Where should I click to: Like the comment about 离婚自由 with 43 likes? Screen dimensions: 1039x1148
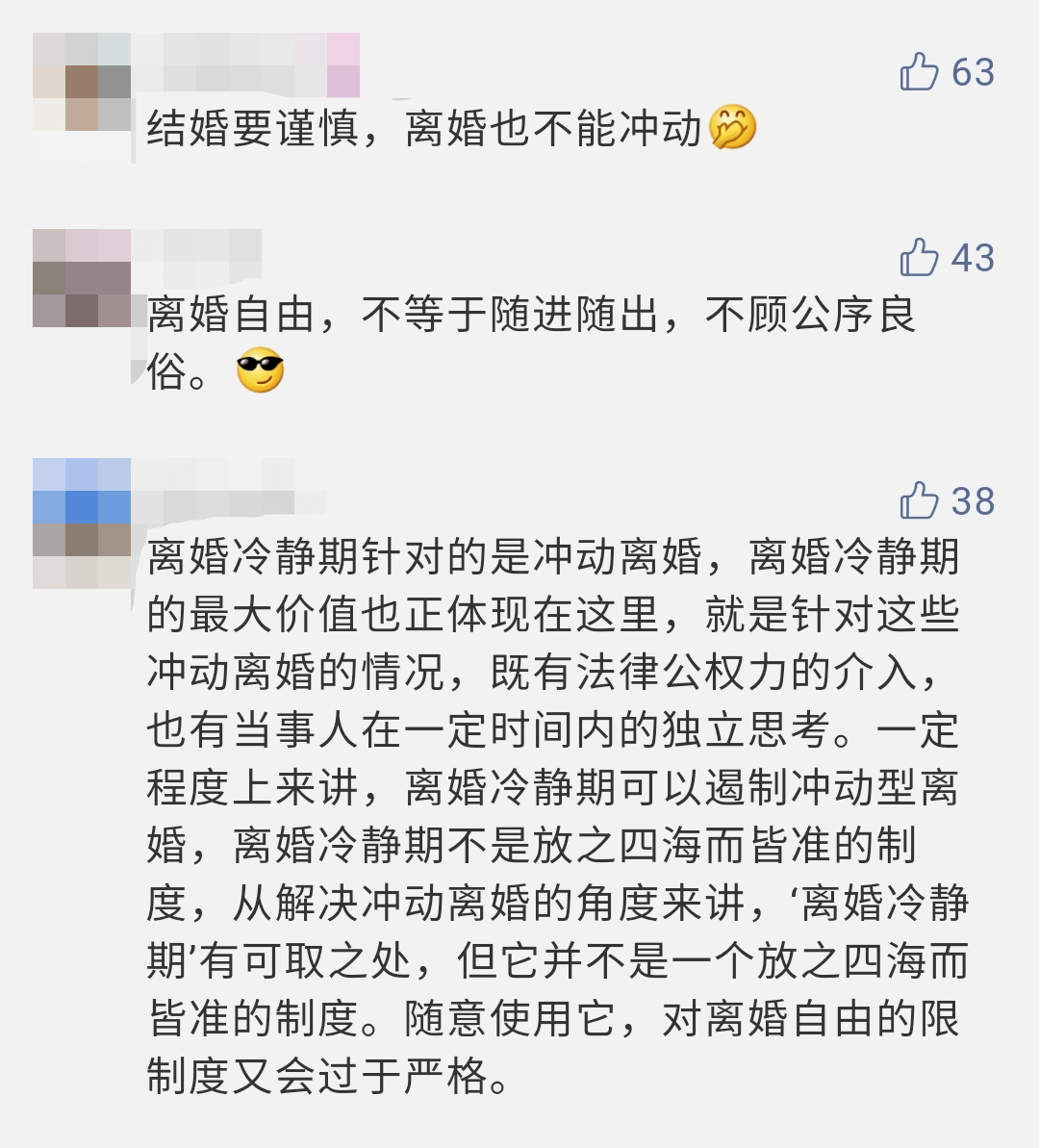coord(919,258)
